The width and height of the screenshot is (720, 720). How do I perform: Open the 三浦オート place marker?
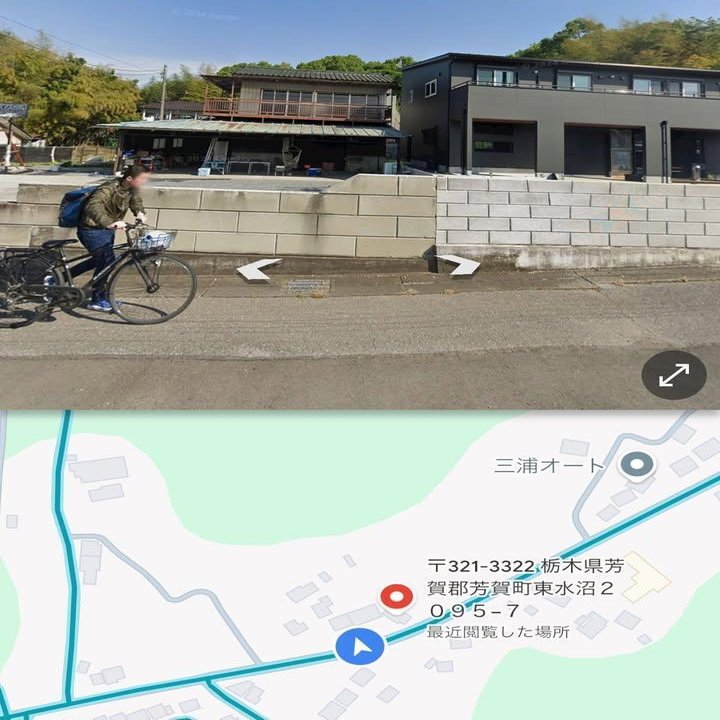point(636,465)
